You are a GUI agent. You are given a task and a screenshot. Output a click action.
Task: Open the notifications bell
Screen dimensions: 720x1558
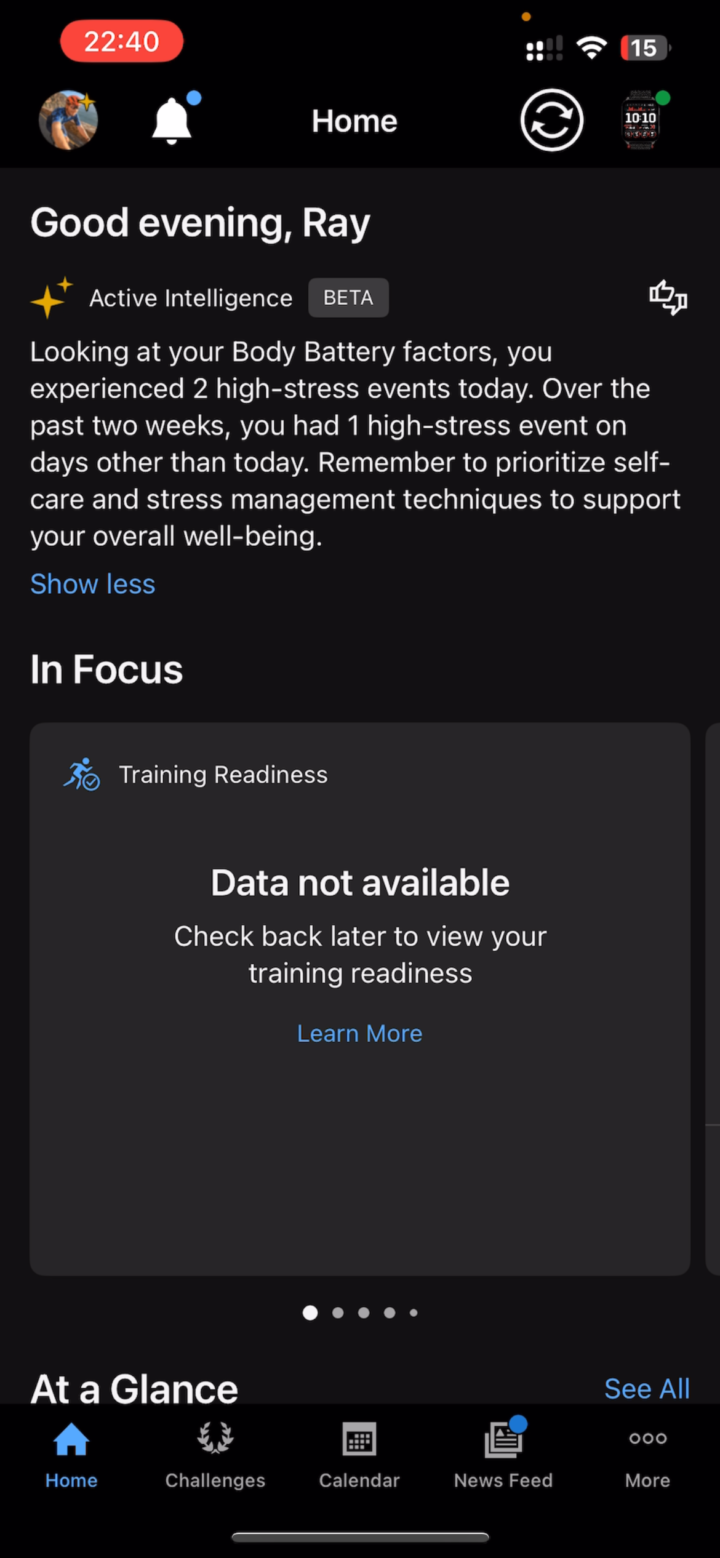click(172, 121)
